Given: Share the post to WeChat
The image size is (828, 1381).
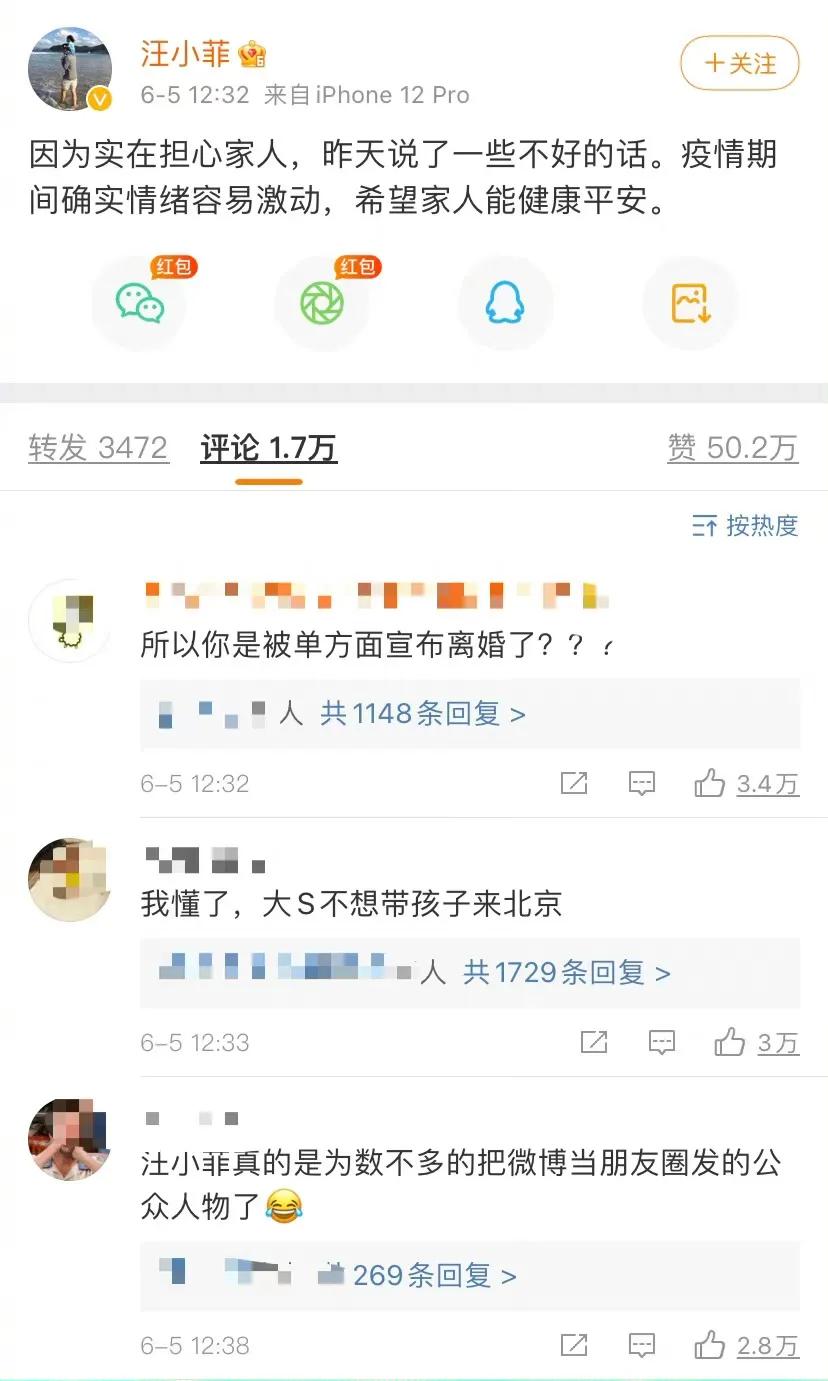Looking at the screenshot, I should click(140, 303).
